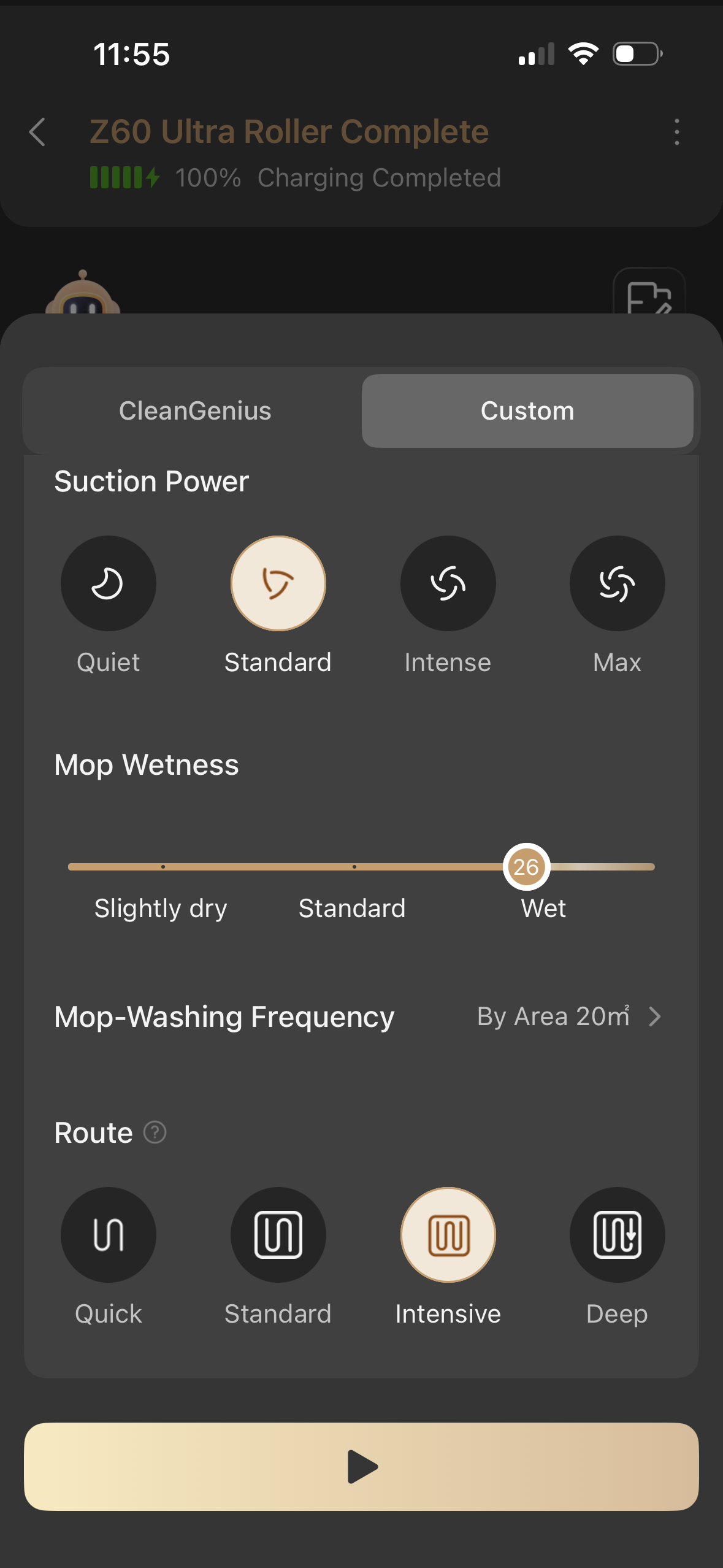Select the Deep route
723x1568 pixels.
point(617,1235)
